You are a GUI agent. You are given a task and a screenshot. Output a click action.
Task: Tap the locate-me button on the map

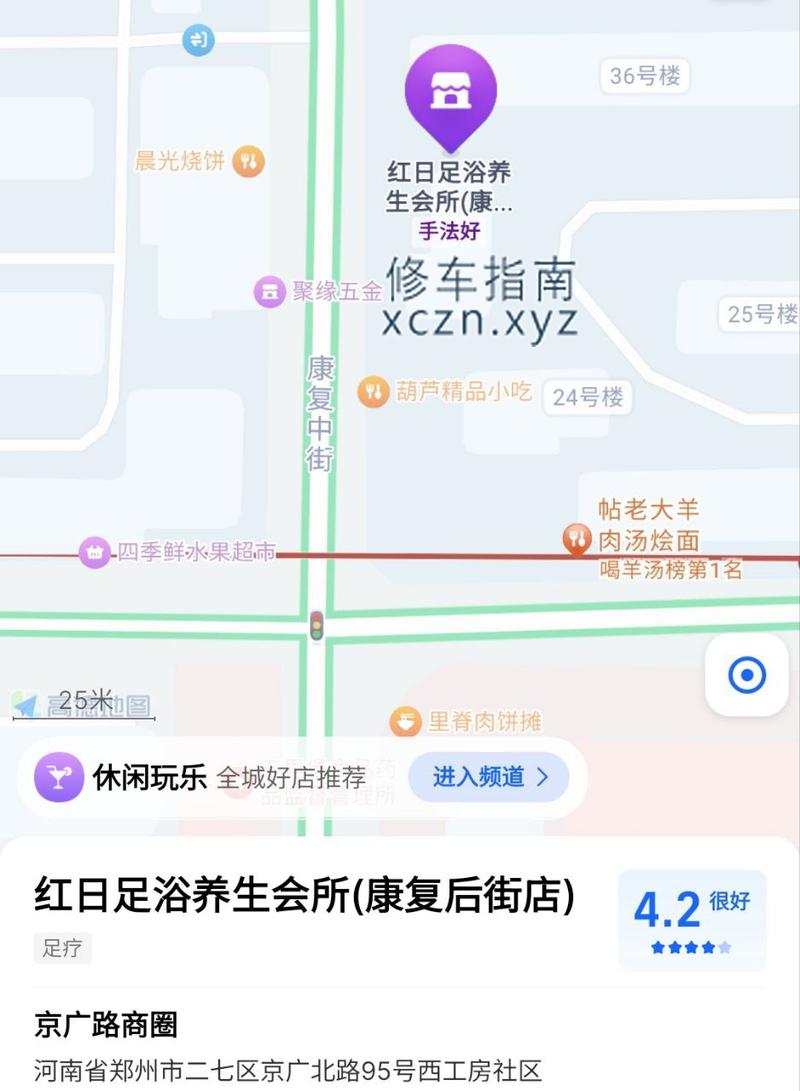pyautogui.click(x=746, y=675)
